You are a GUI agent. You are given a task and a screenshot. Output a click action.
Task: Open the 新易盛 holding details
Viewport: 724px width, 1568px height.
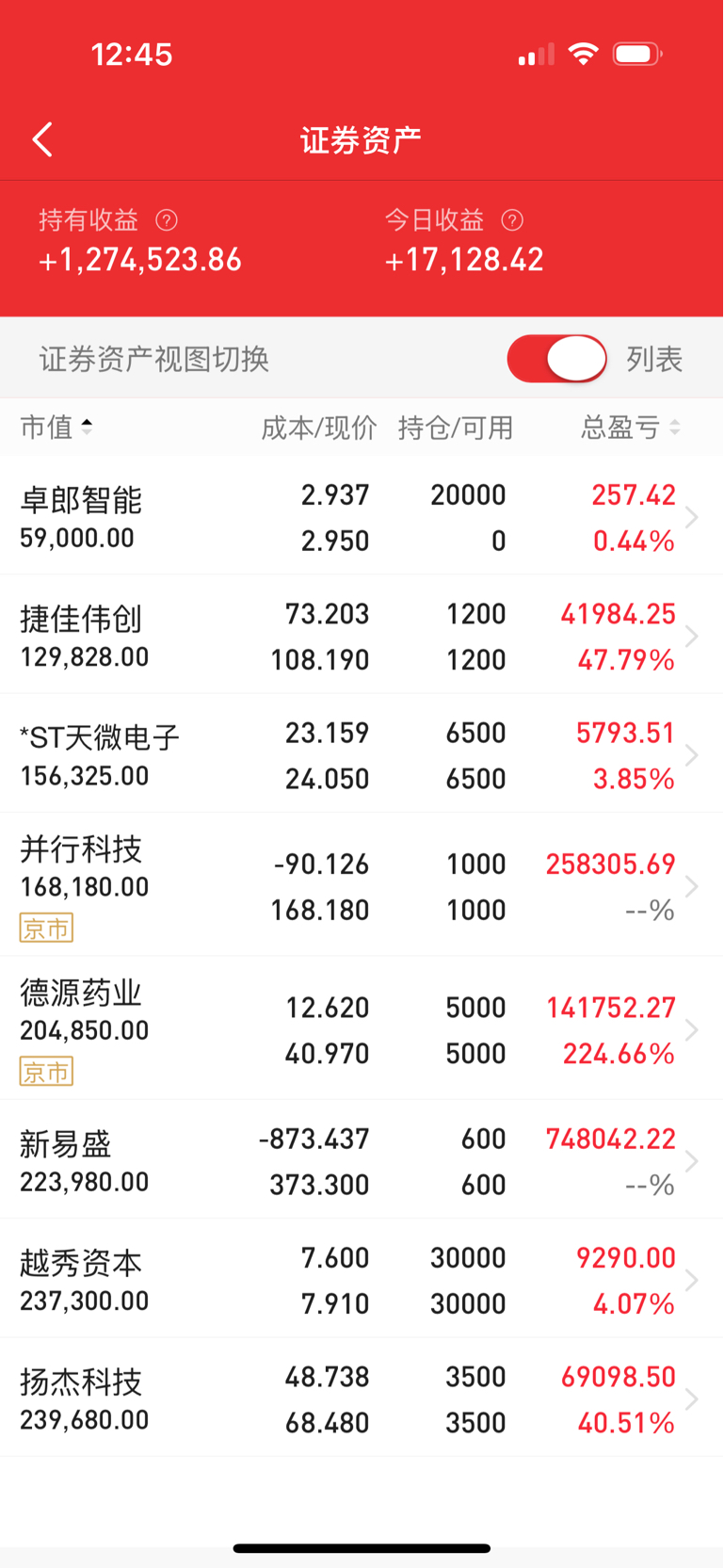362,1159
